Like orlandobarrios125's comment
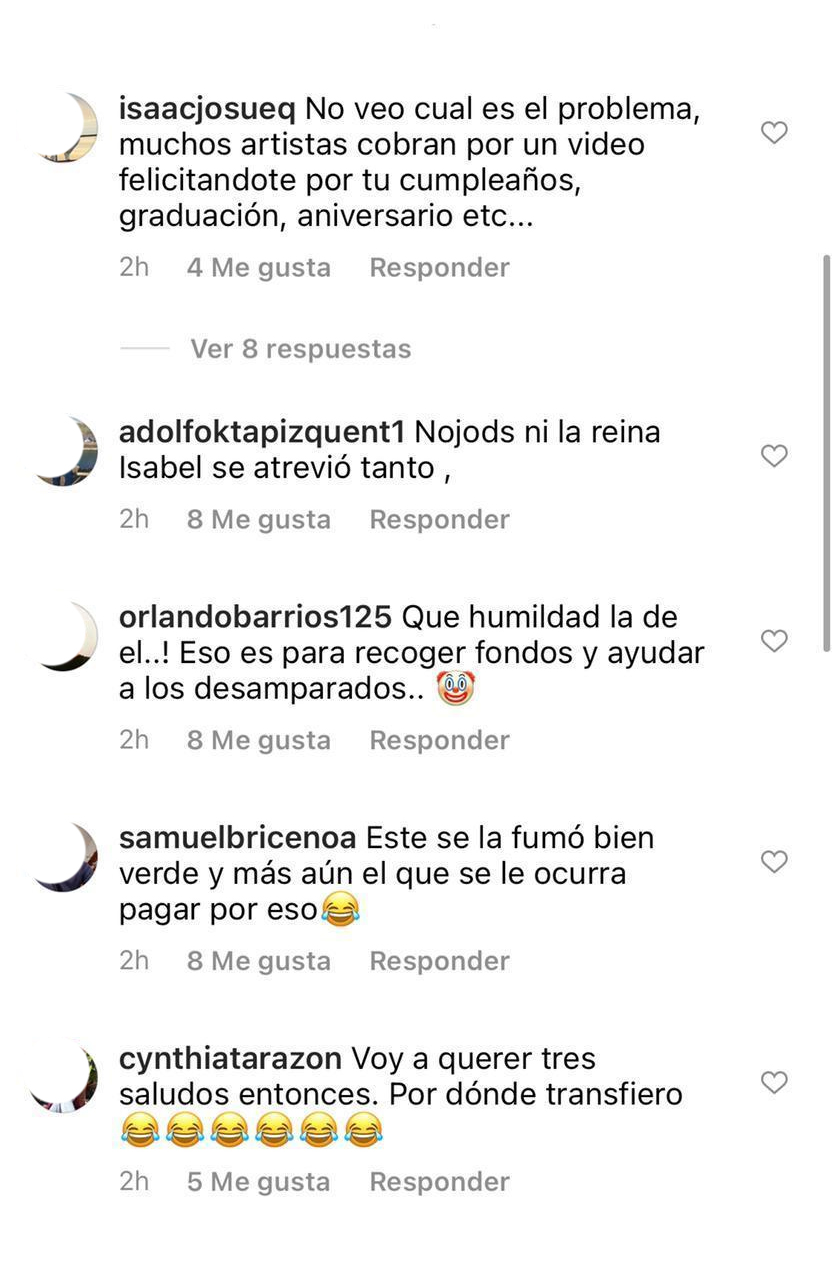836x1280 pixels. click(x=774, y=640)
